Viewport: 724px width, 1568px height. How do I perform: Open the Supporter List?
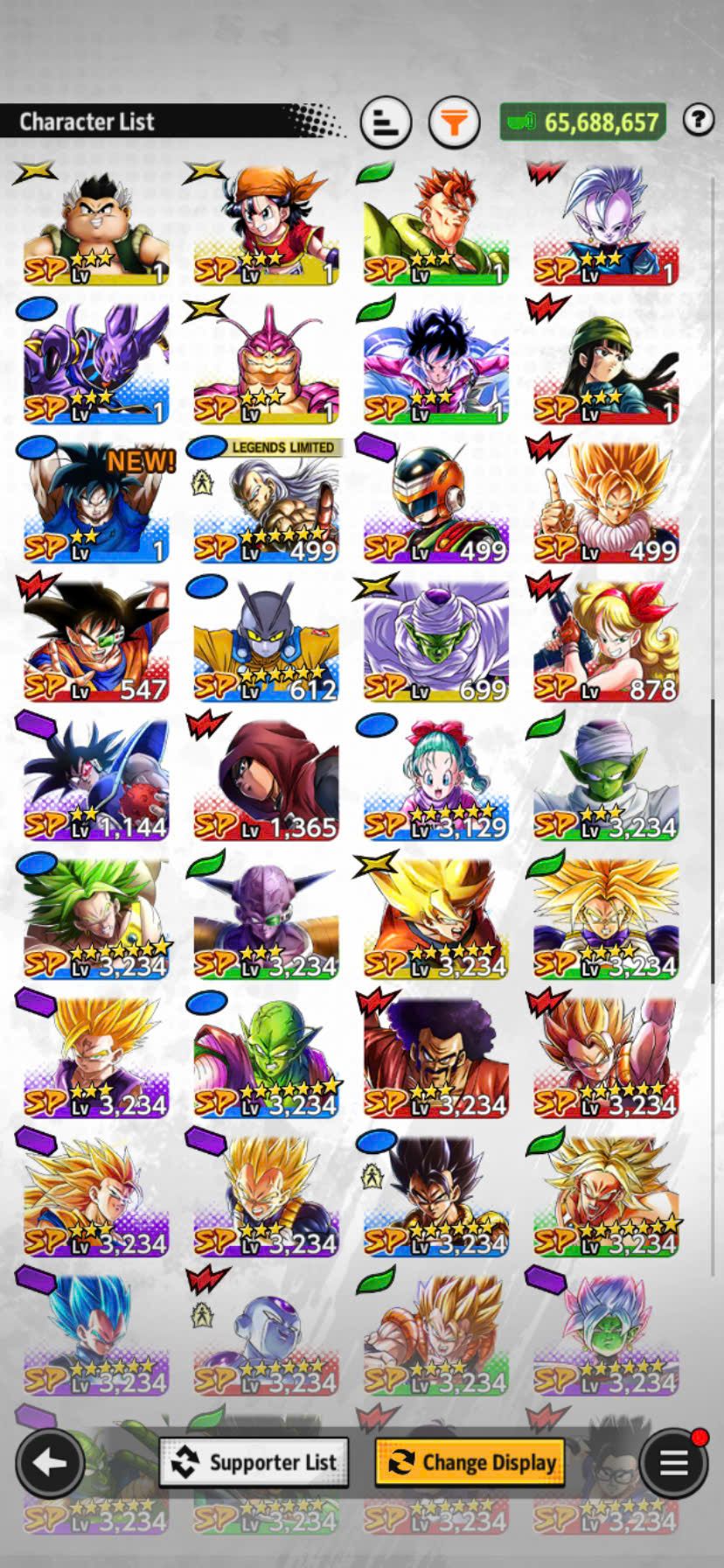(x=254, y=1462)
